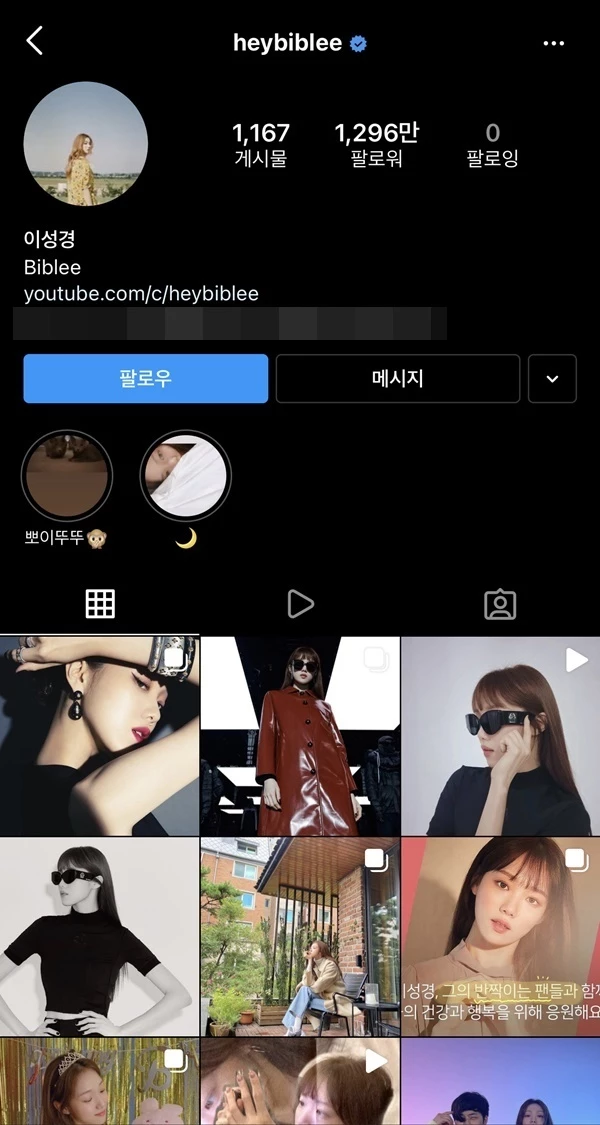The height and width of the screenshot is (1125, 600).
Task: Open the three-dot overflow menu
Action: (553, 43)
